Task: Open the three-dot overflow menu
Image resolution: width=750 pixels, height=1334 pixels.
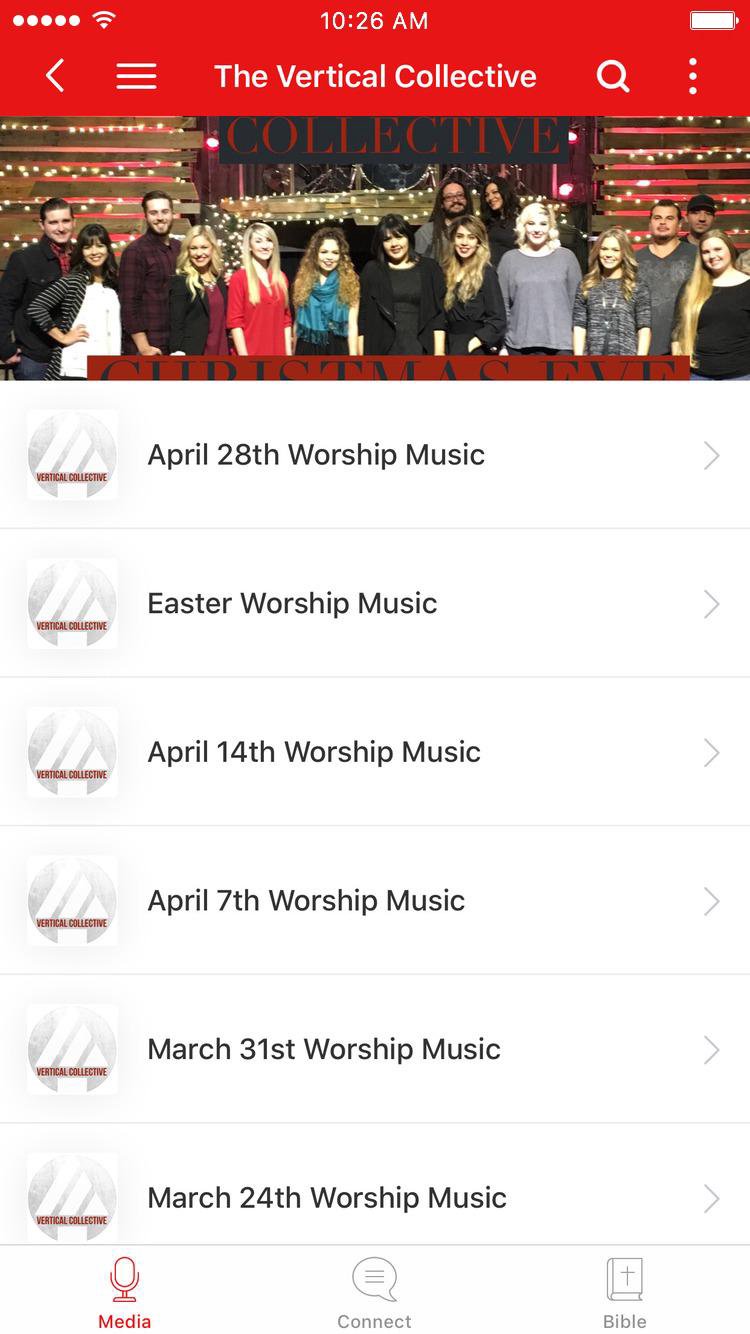Action: pos(692,76)
